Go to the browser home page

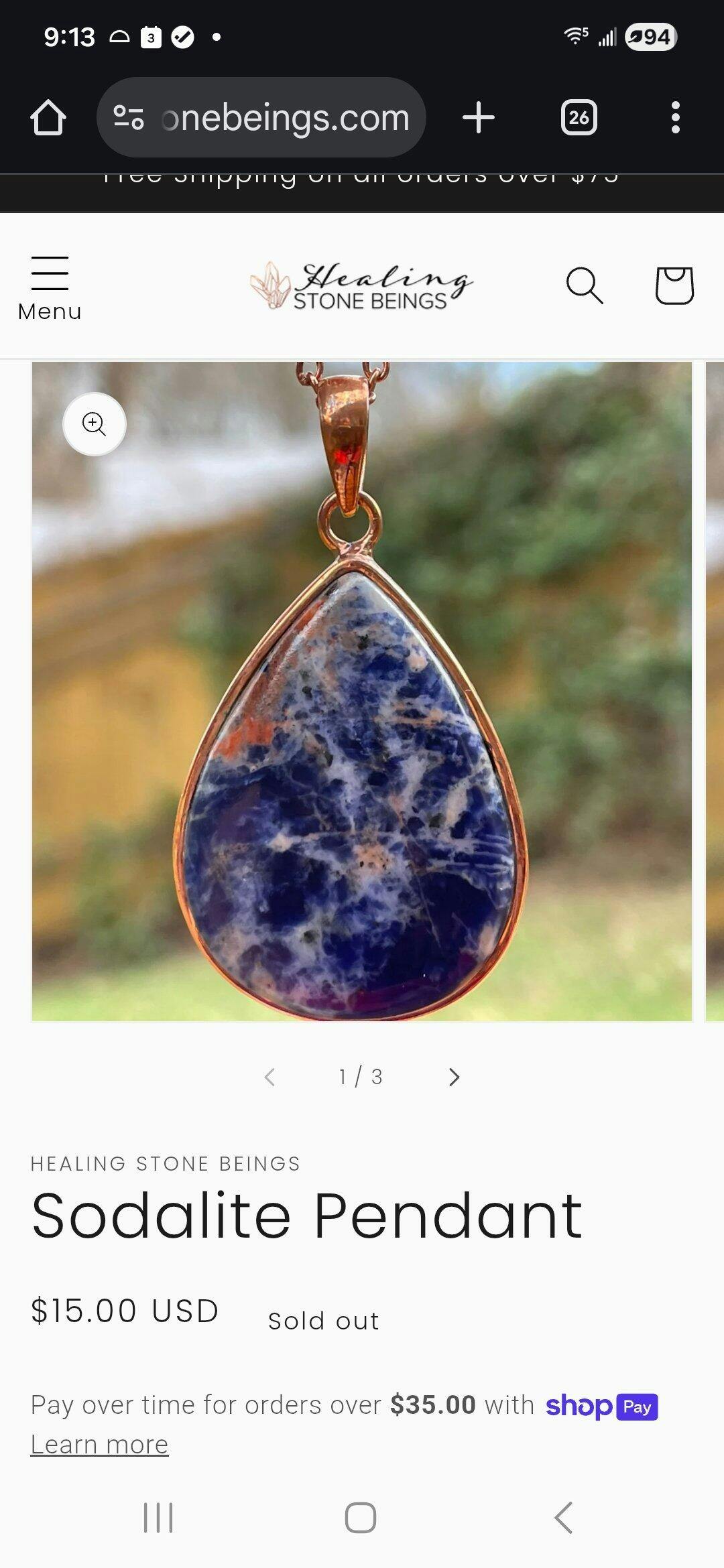tap(48, 118)
